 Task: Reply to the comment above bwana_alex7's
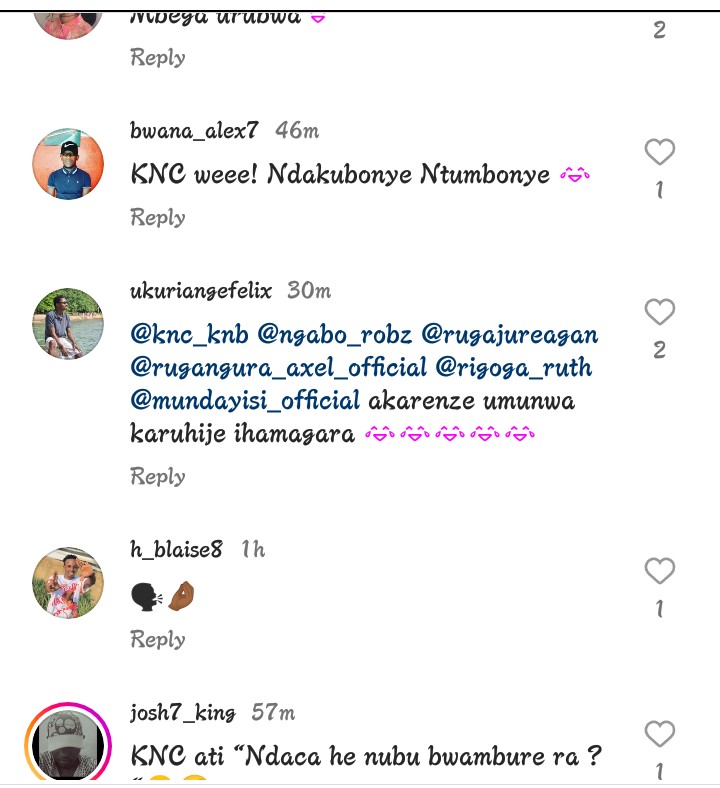coord(157,57)
